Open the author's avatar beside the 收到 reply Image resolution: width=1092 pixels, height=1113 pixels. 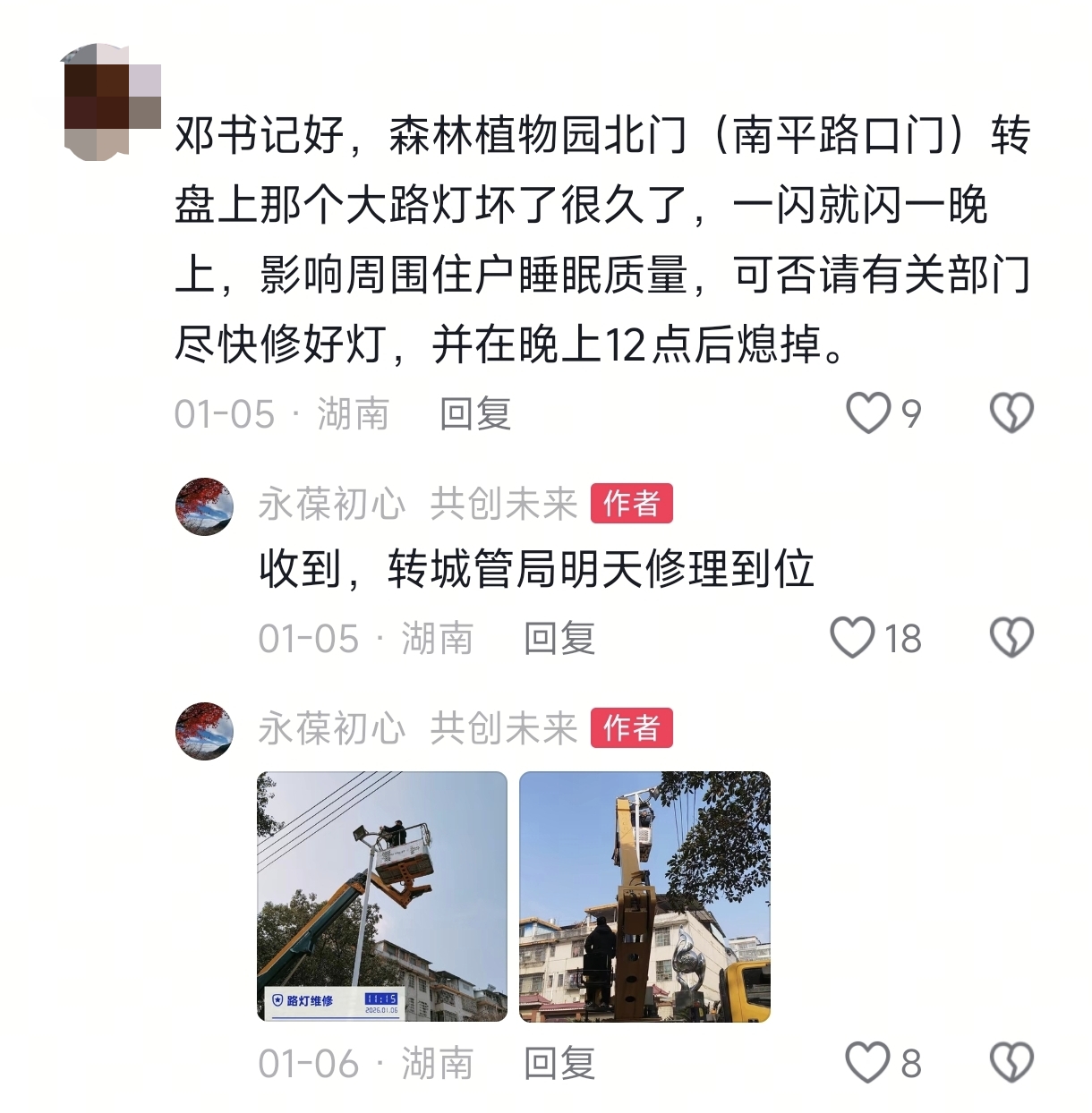pyautogui.click(x=204, y=506)
